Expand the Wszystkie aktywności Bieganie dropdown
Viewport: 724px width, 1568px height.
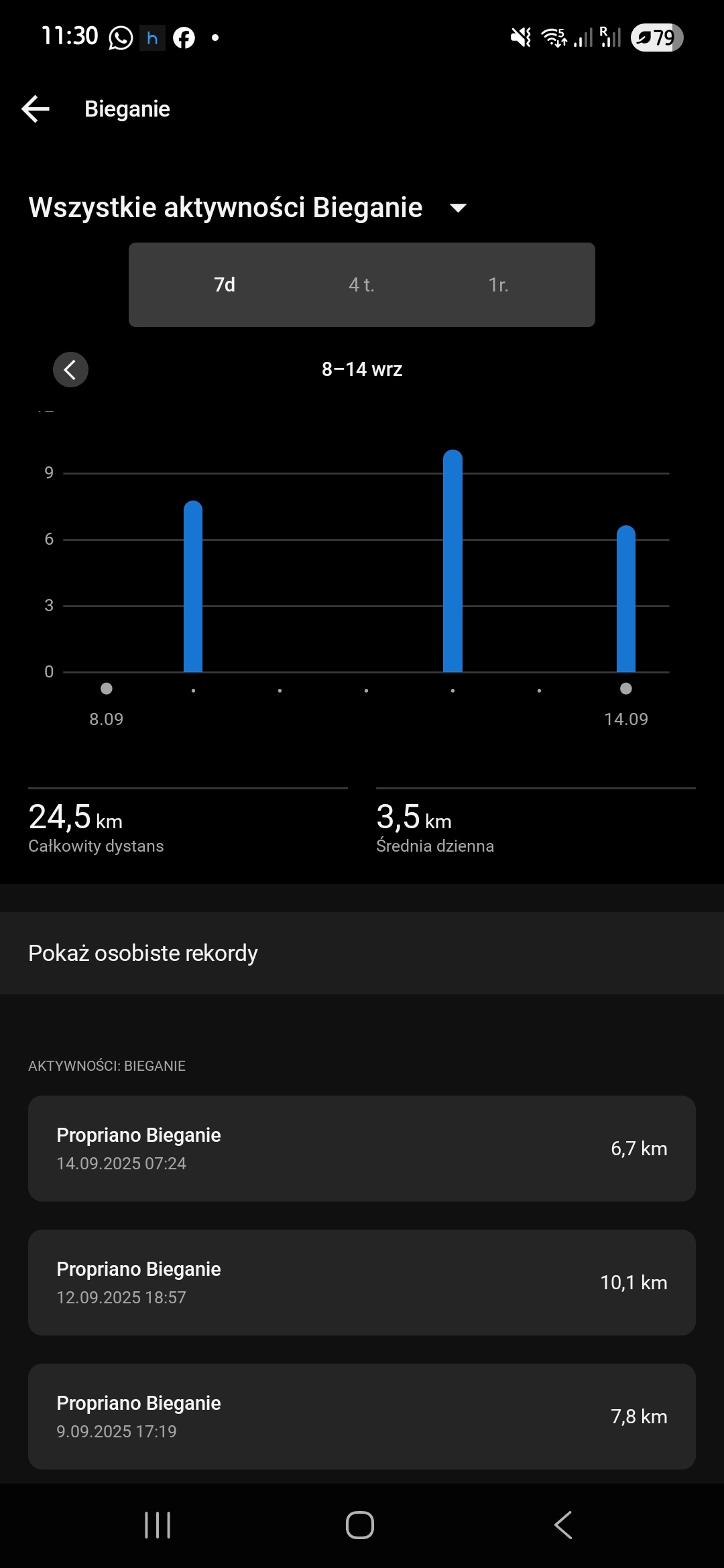pos(458,208)
